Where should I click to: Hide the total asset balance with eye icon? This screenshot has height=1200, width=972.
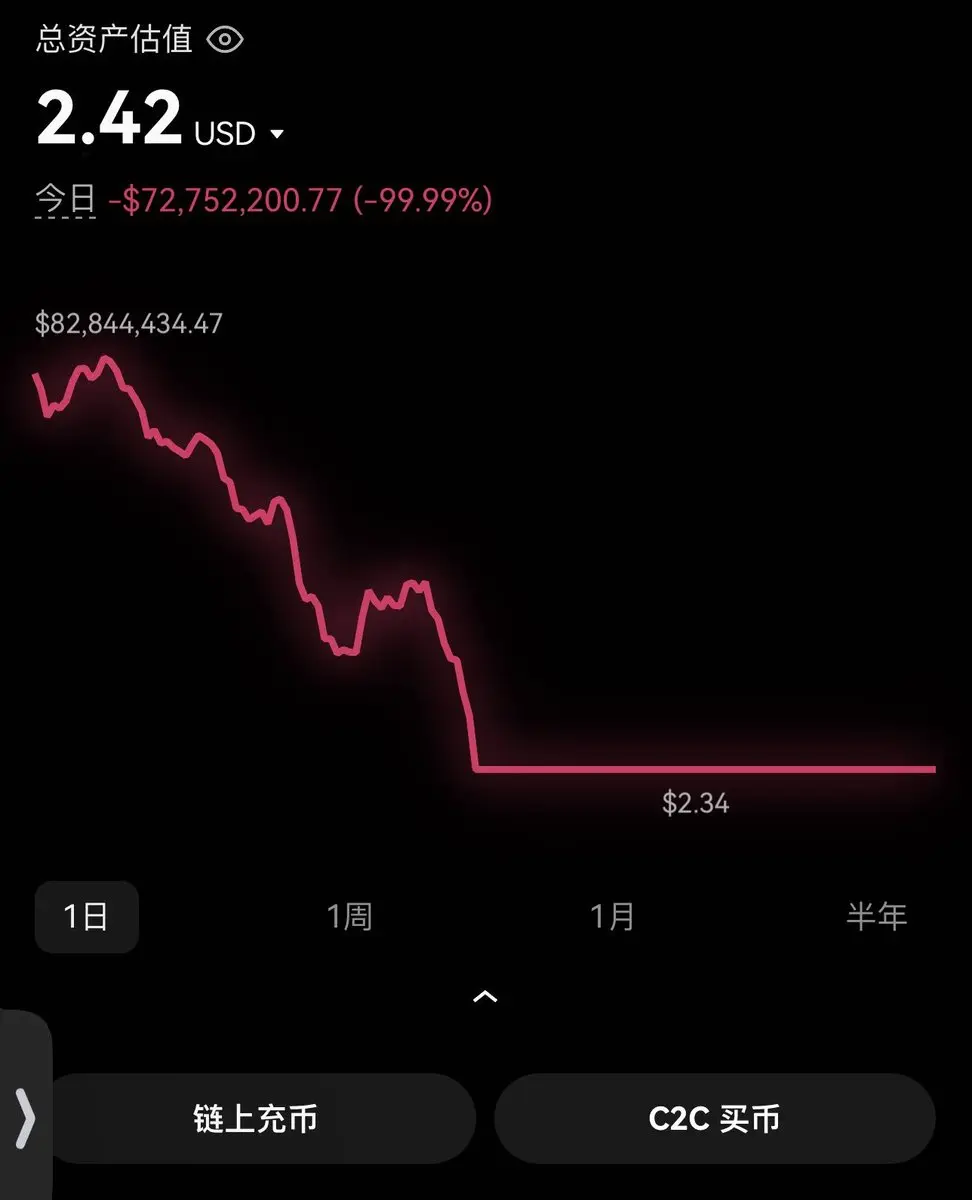225,40
